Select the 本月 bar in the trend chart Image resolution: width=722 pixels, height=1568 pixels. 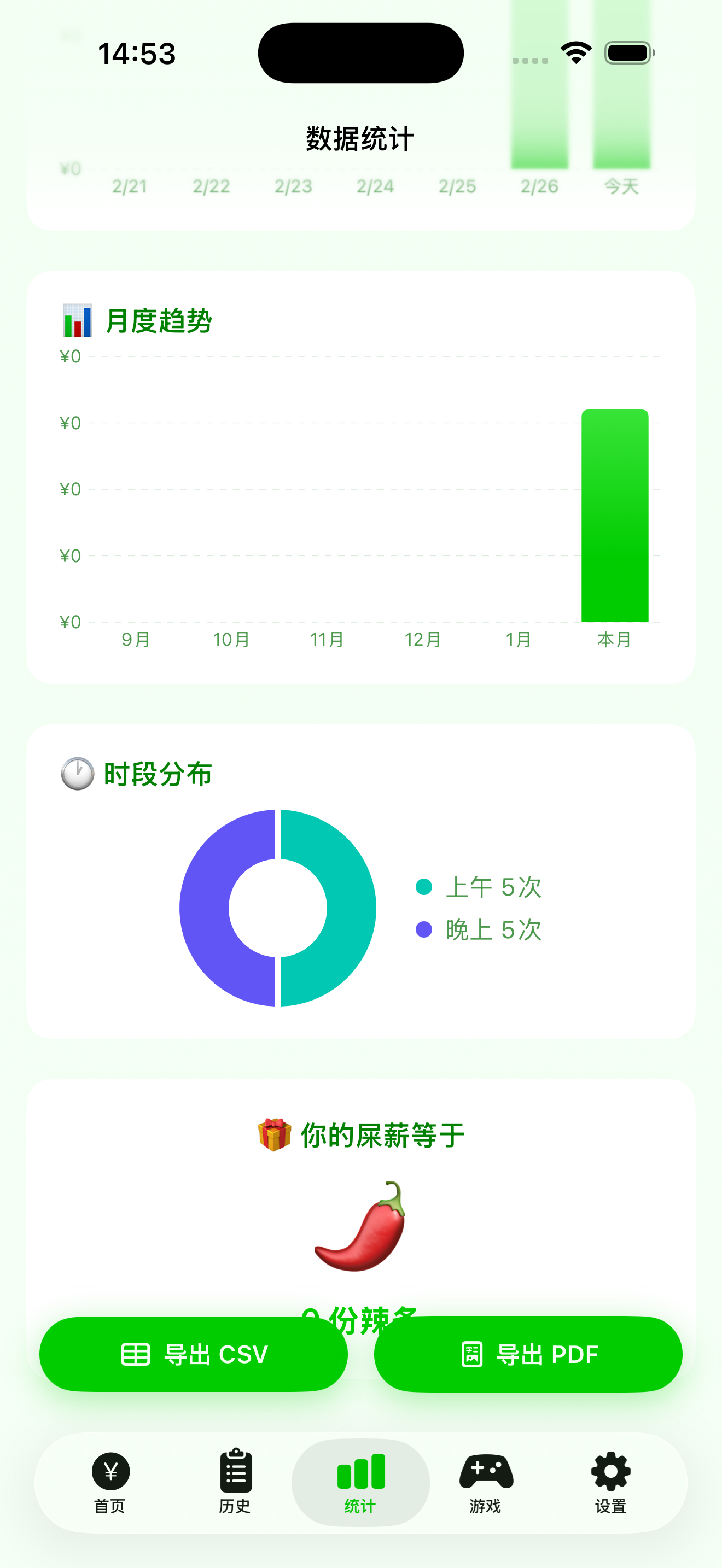pyautogui.click(x=614, y=516)
